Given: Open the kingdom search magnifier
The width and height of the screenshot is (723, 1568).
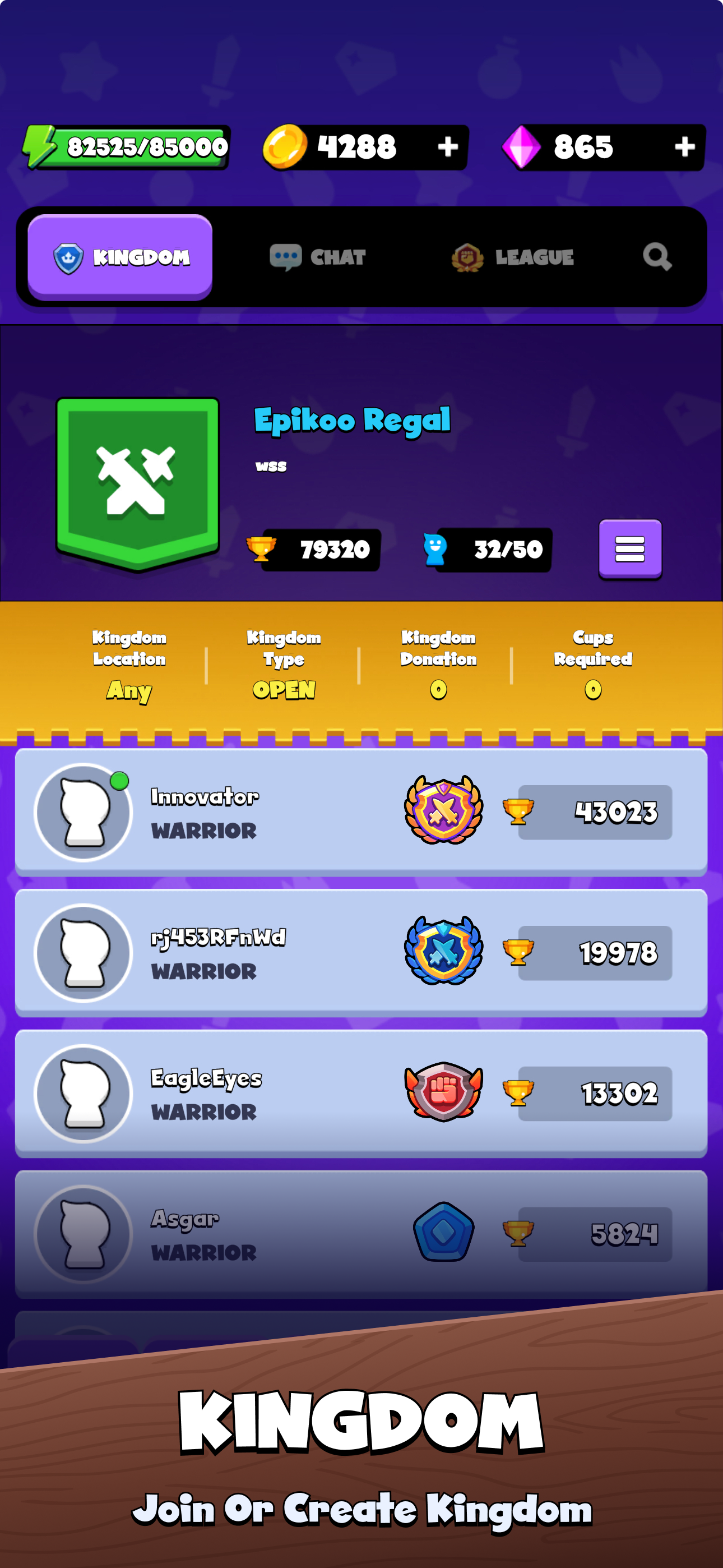Looking at the screenshot, I should [657, 257].
